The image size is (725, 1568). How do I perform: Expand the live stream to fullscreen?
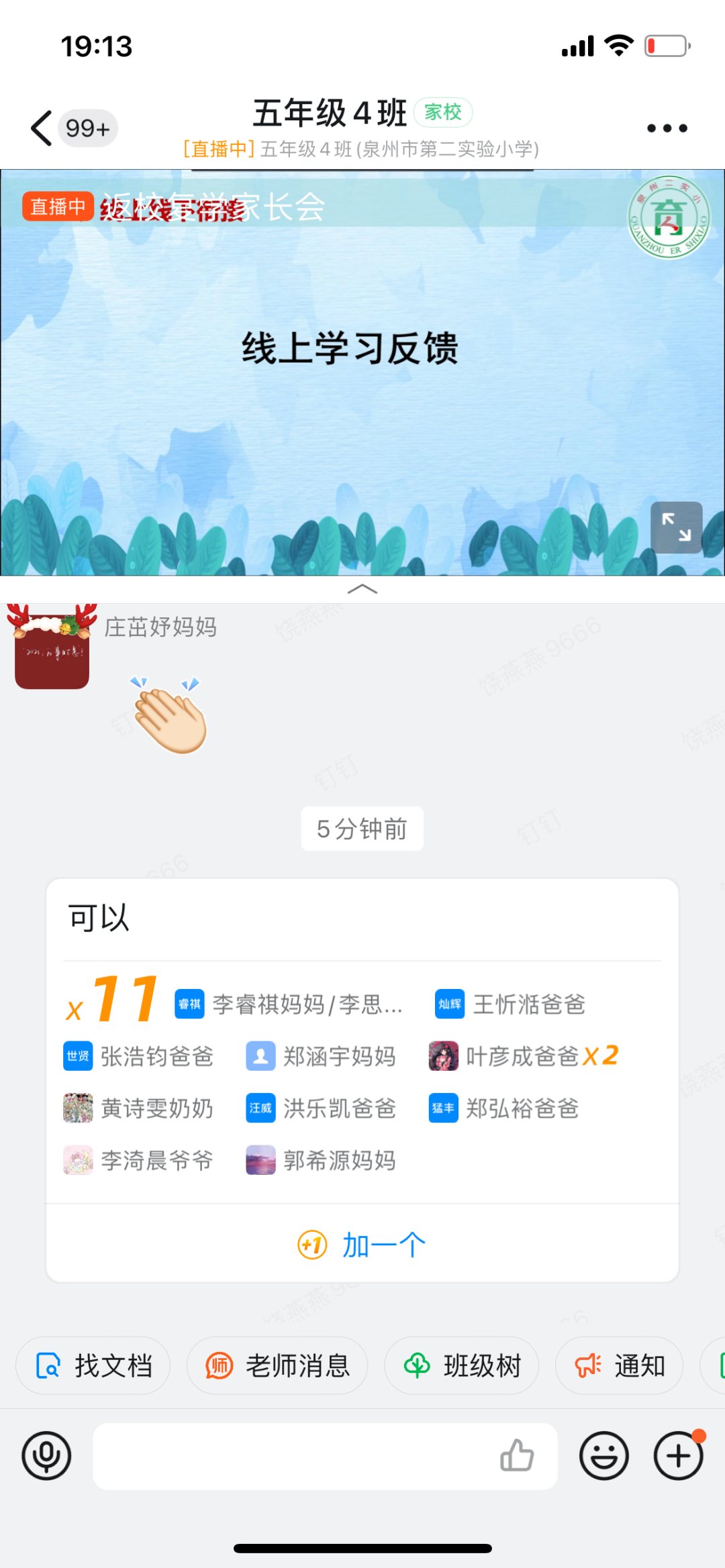coord(676,527)
